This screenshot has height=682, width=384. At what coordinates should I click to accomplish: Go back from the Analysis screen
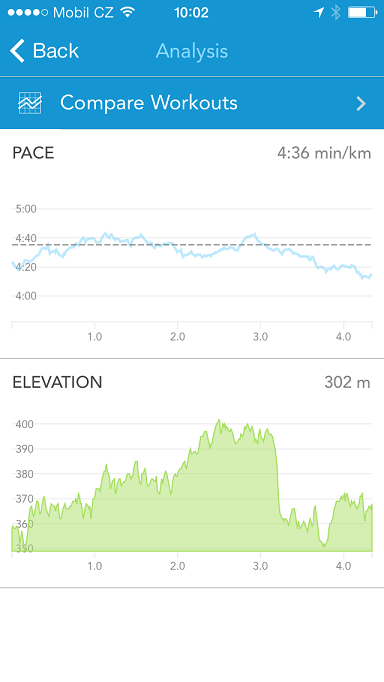(44, 51)
